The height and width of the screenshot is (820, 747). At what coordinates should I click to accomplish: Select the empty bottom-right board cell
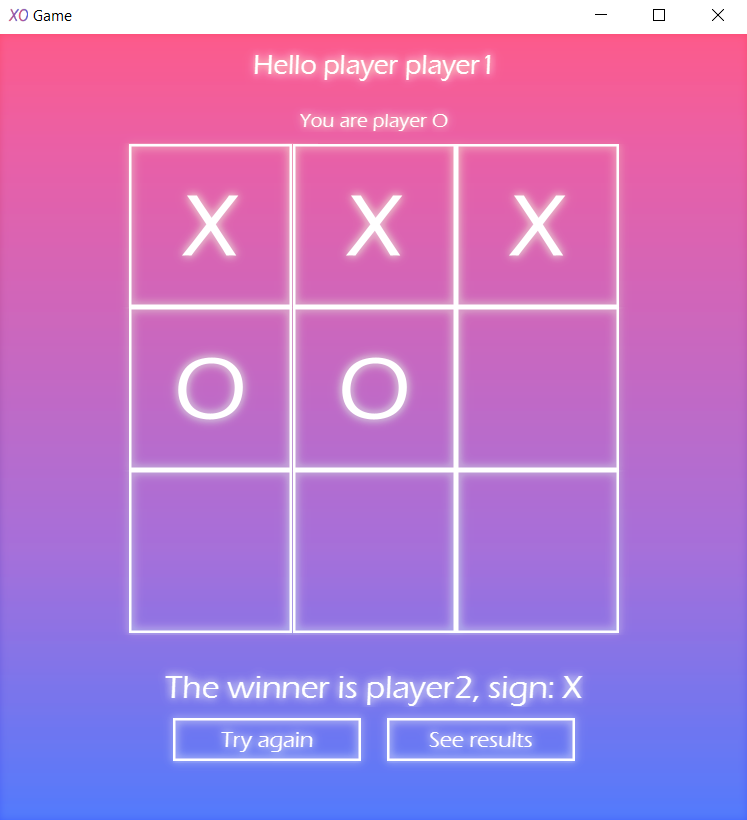[537, 551]
